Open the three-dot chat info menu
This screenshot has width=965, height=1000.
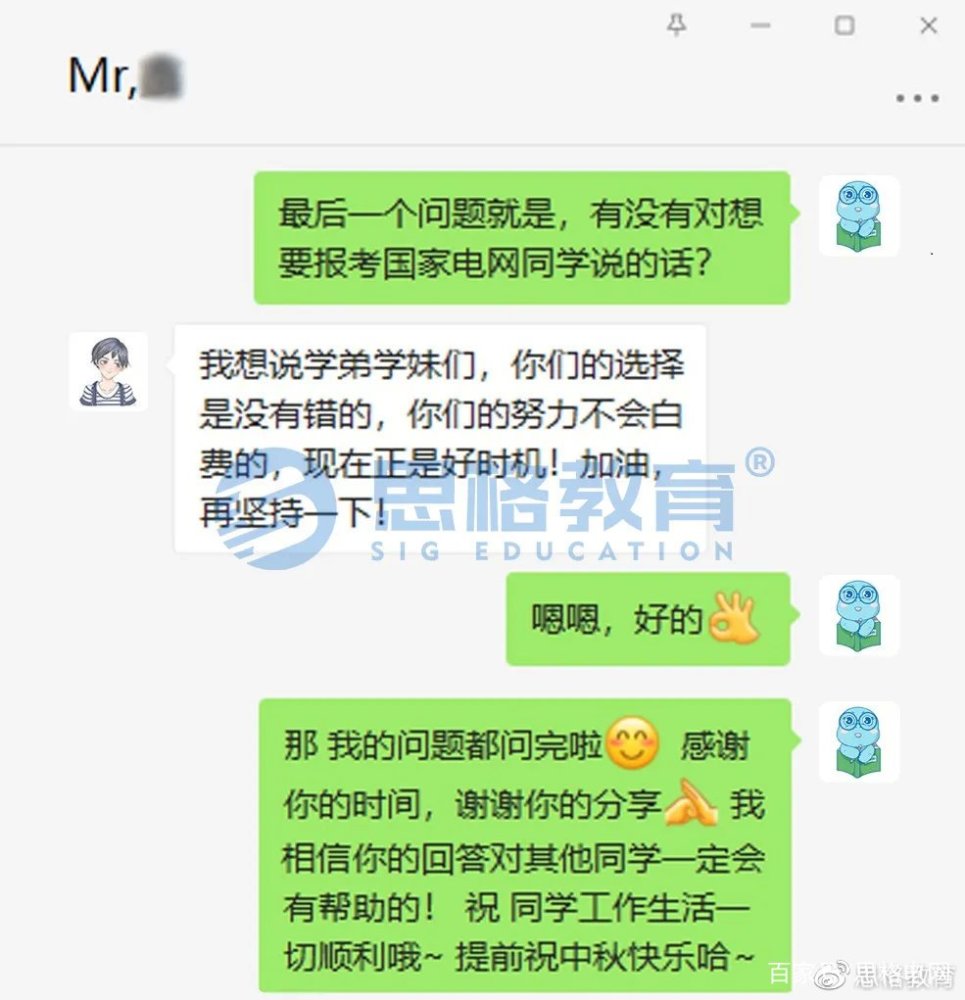coord(916,98)
